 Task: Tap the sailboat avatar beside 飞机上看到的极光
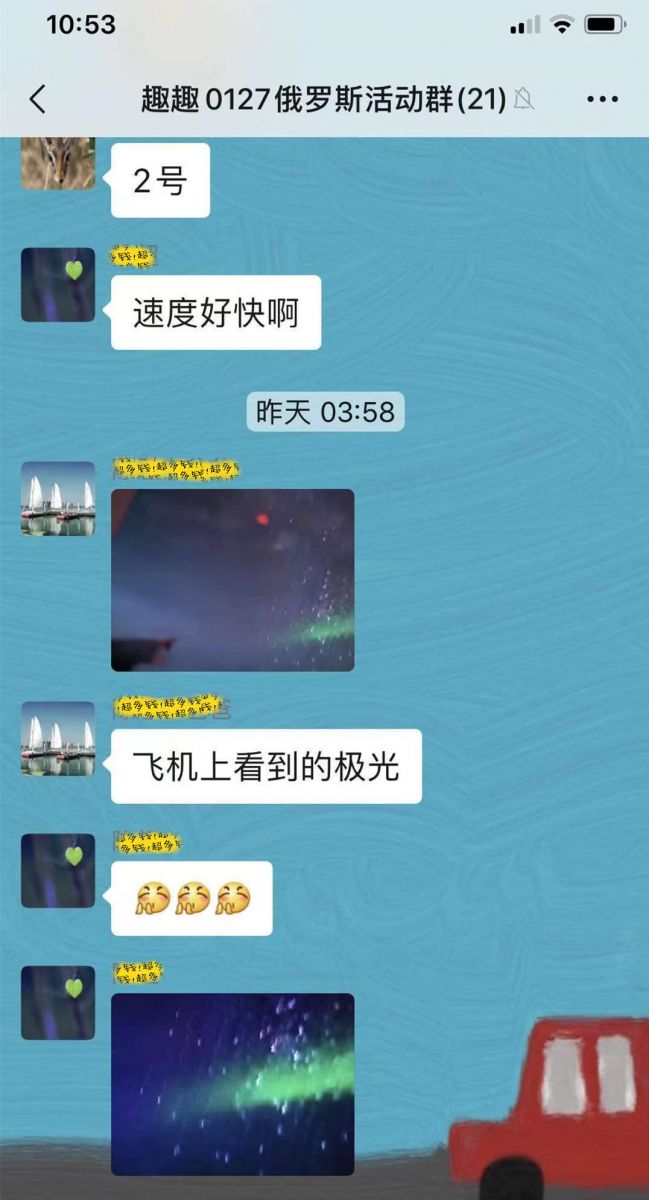58,739
